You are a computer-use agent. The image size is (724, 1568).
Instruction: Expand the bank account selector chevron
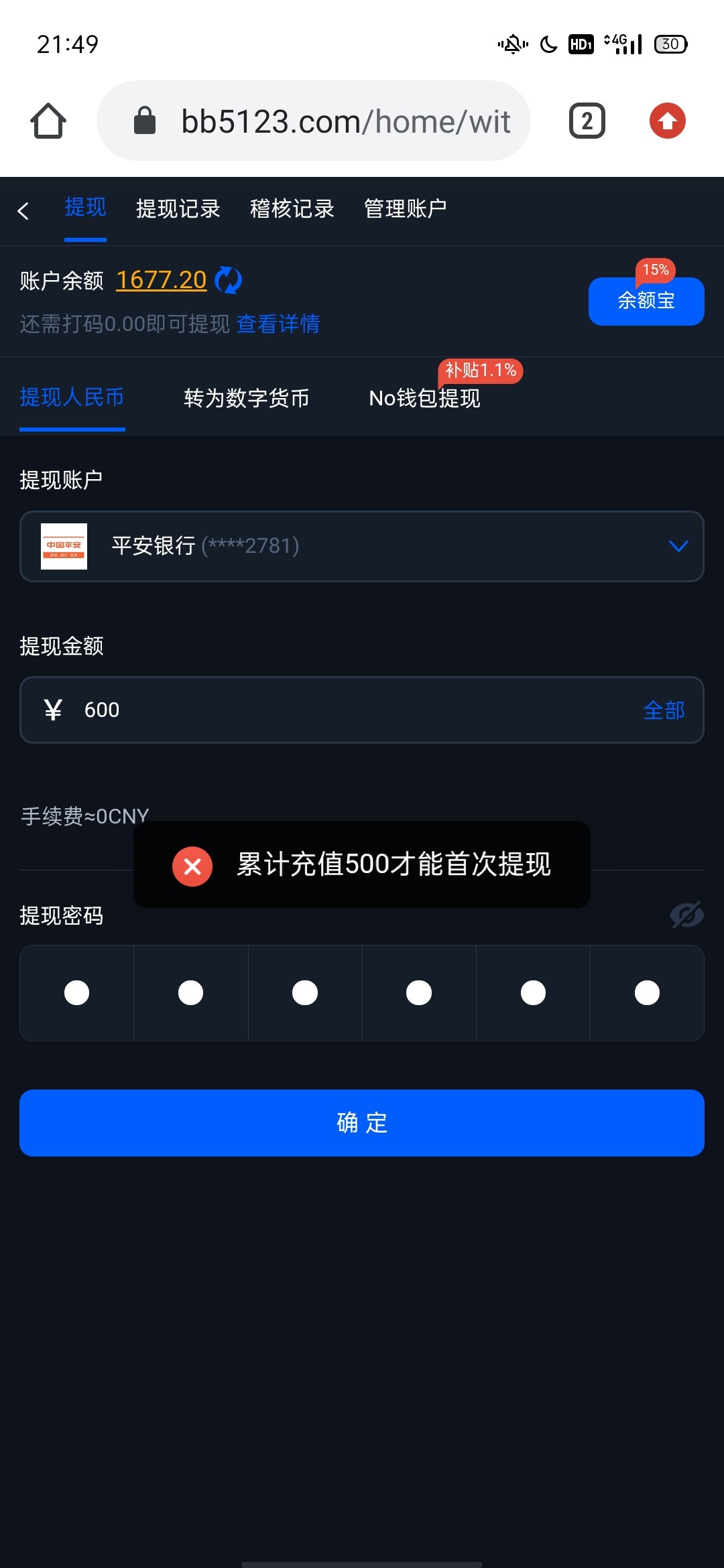coord(677,546)
